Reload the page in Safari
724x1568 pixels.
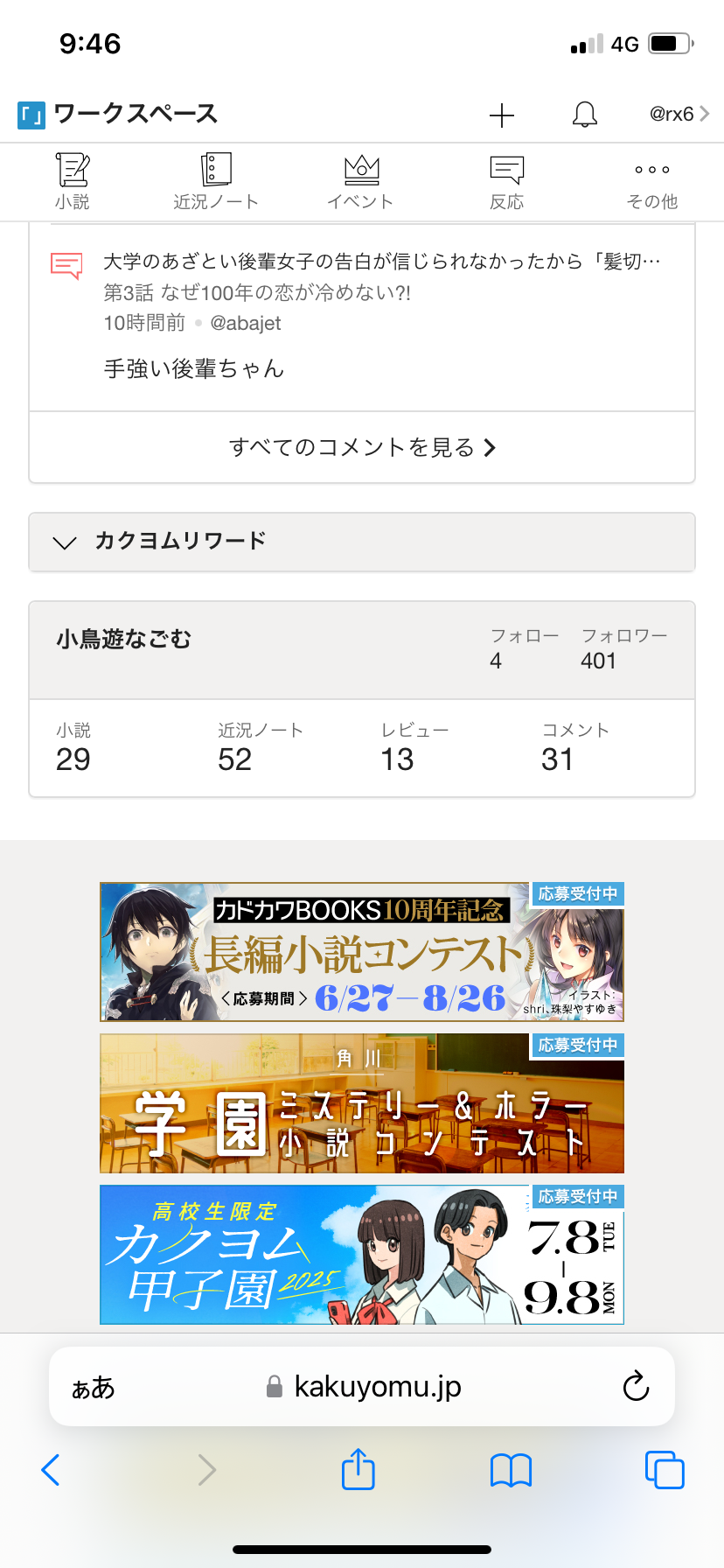click(x=636, y=1387)
